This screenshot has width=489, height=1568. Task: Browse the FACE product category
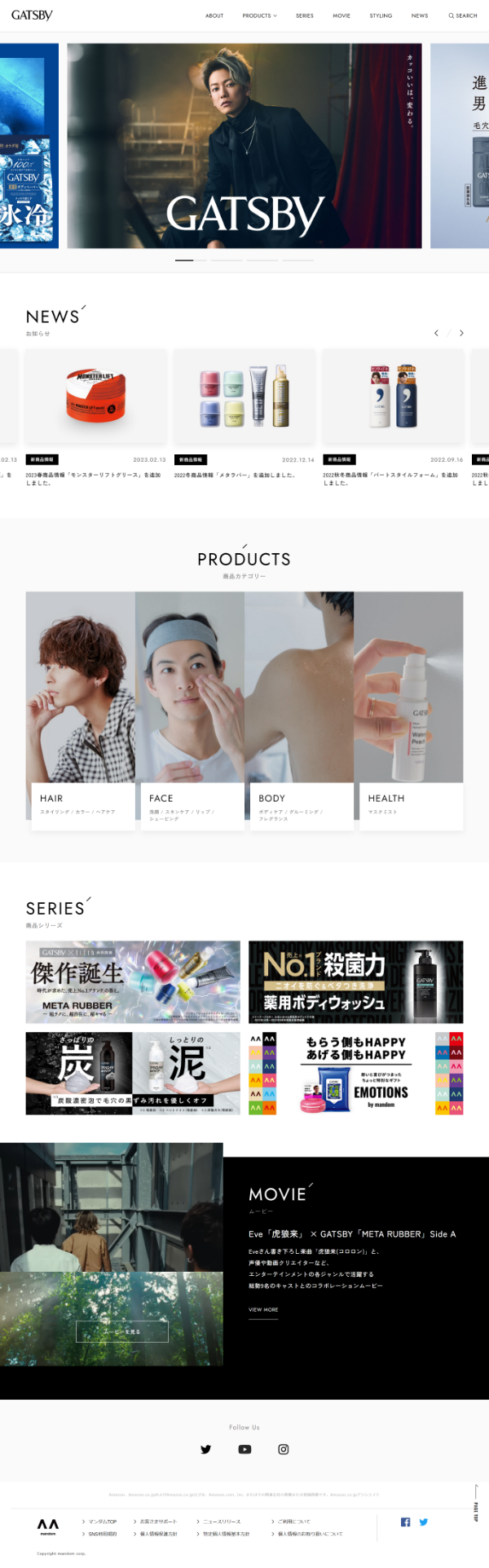pos(190,710)
